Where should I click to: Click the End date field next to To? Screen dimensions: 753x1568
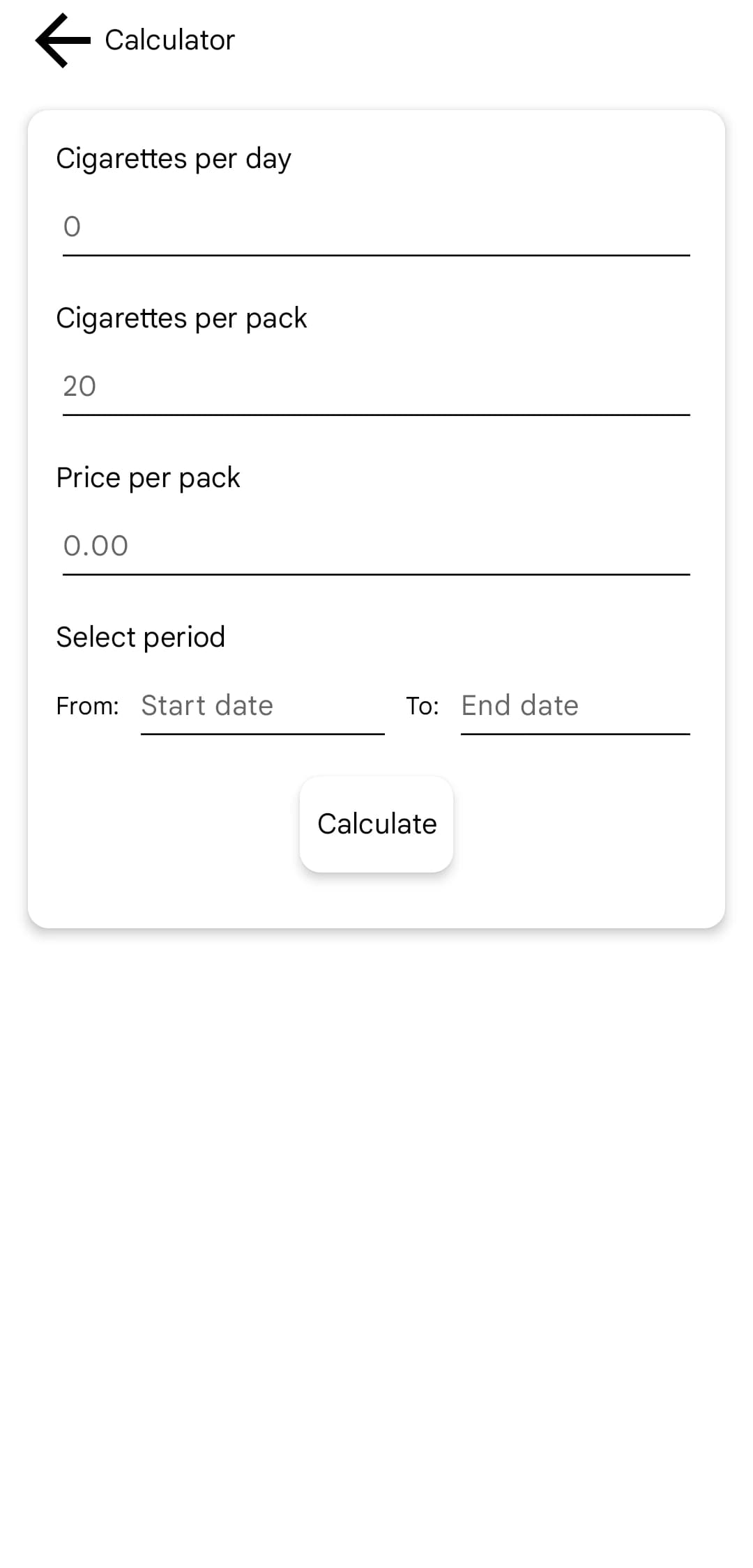574,706
